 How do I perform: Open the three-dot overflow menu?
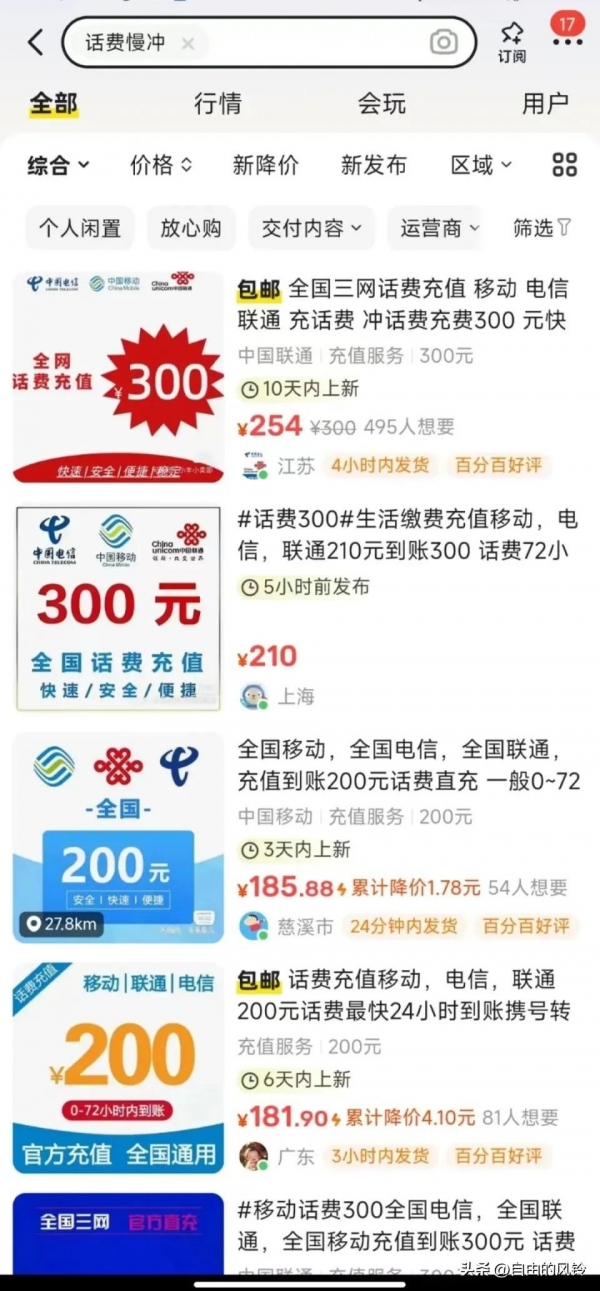[567, 42]
